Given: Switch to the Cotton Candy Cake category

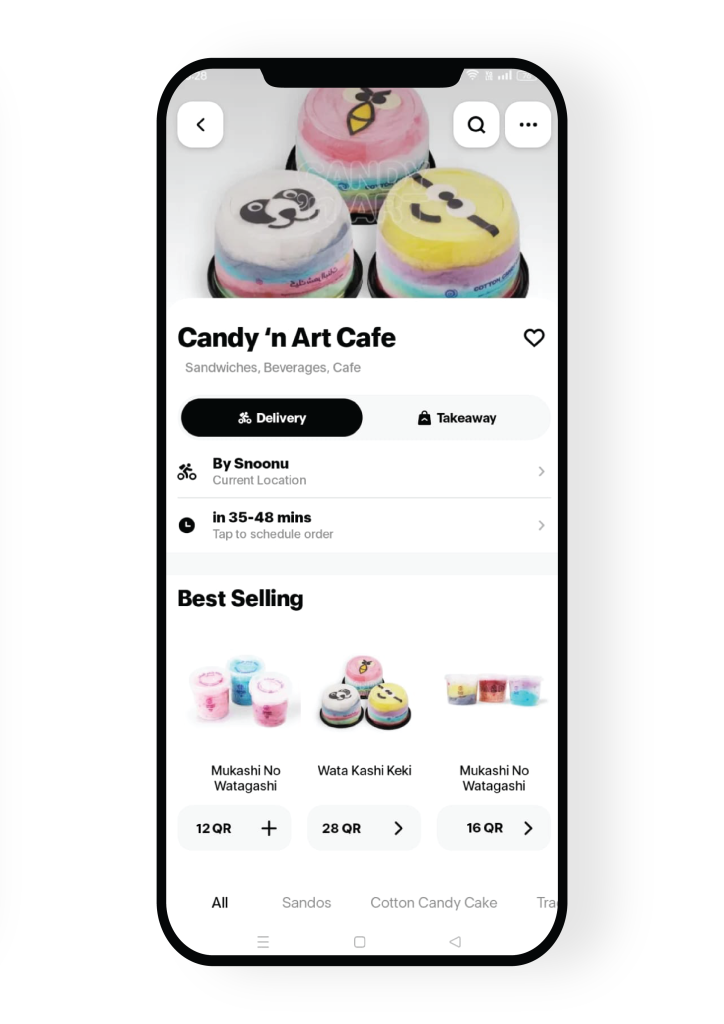Looking at the screenshot, I should [x=433, y=902].
